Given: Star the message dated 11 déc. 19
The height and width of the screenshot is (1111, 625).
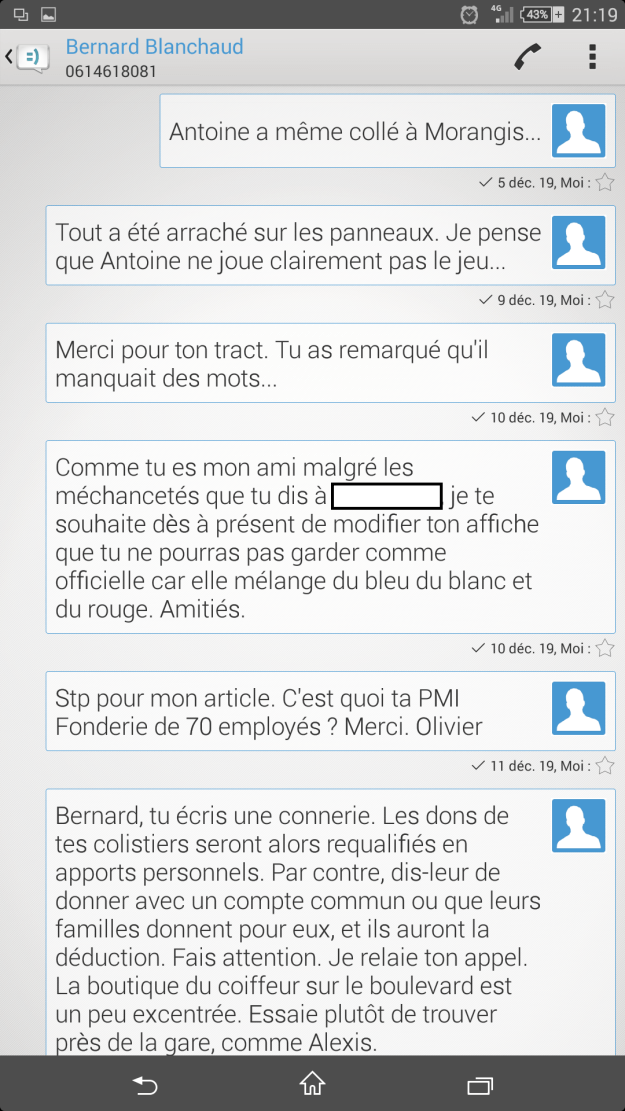Looking at the screenshot, I should coord(605,766).
